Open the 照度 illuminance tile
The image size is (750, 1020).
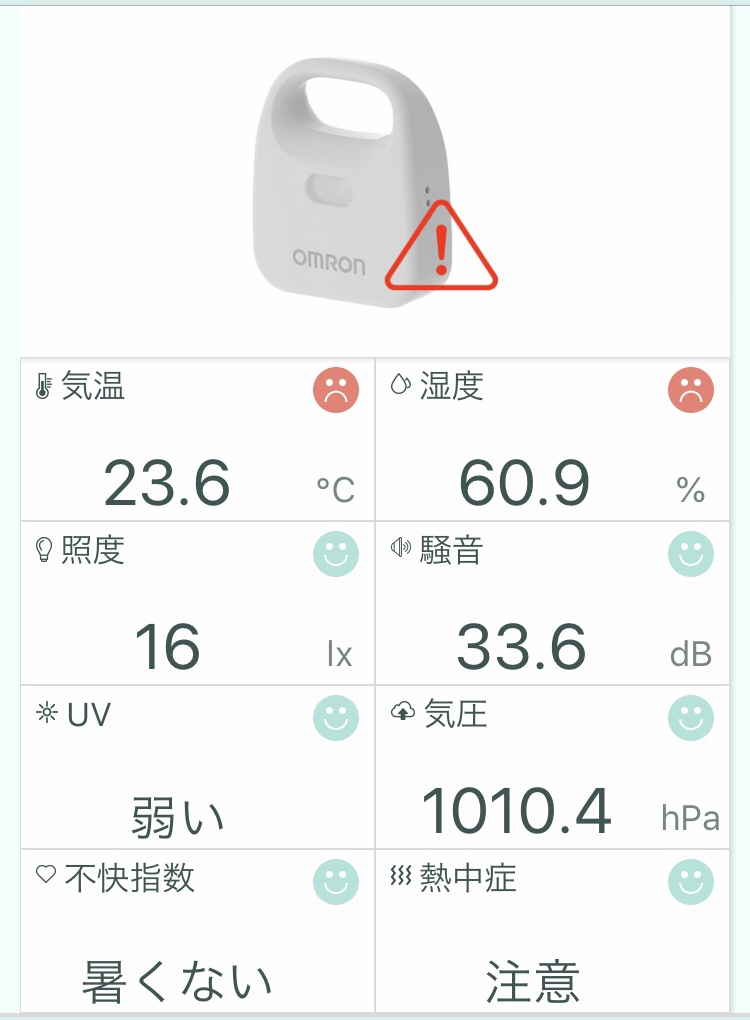[x=197, y=603]
